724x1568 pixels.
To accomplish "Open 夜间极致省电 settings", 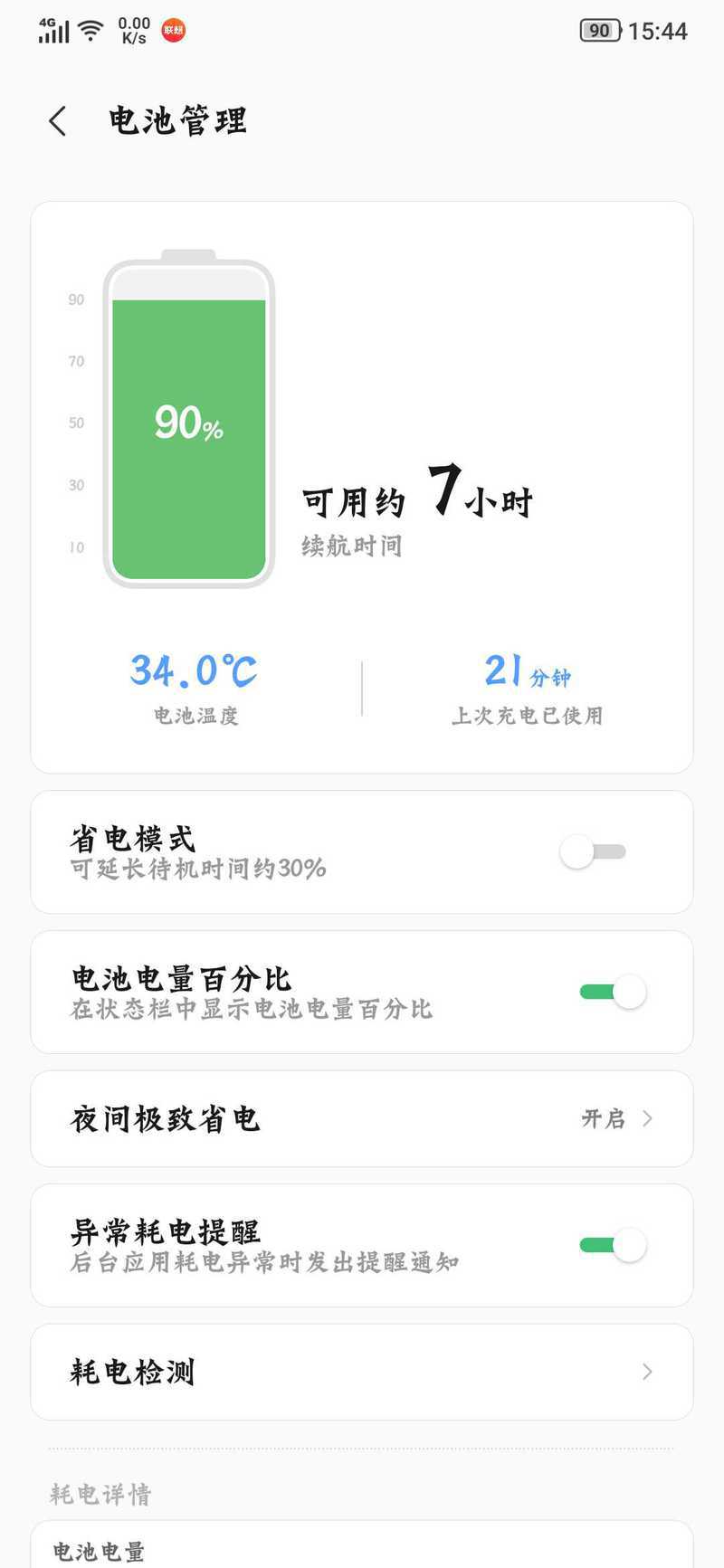I will point(362,1118).
